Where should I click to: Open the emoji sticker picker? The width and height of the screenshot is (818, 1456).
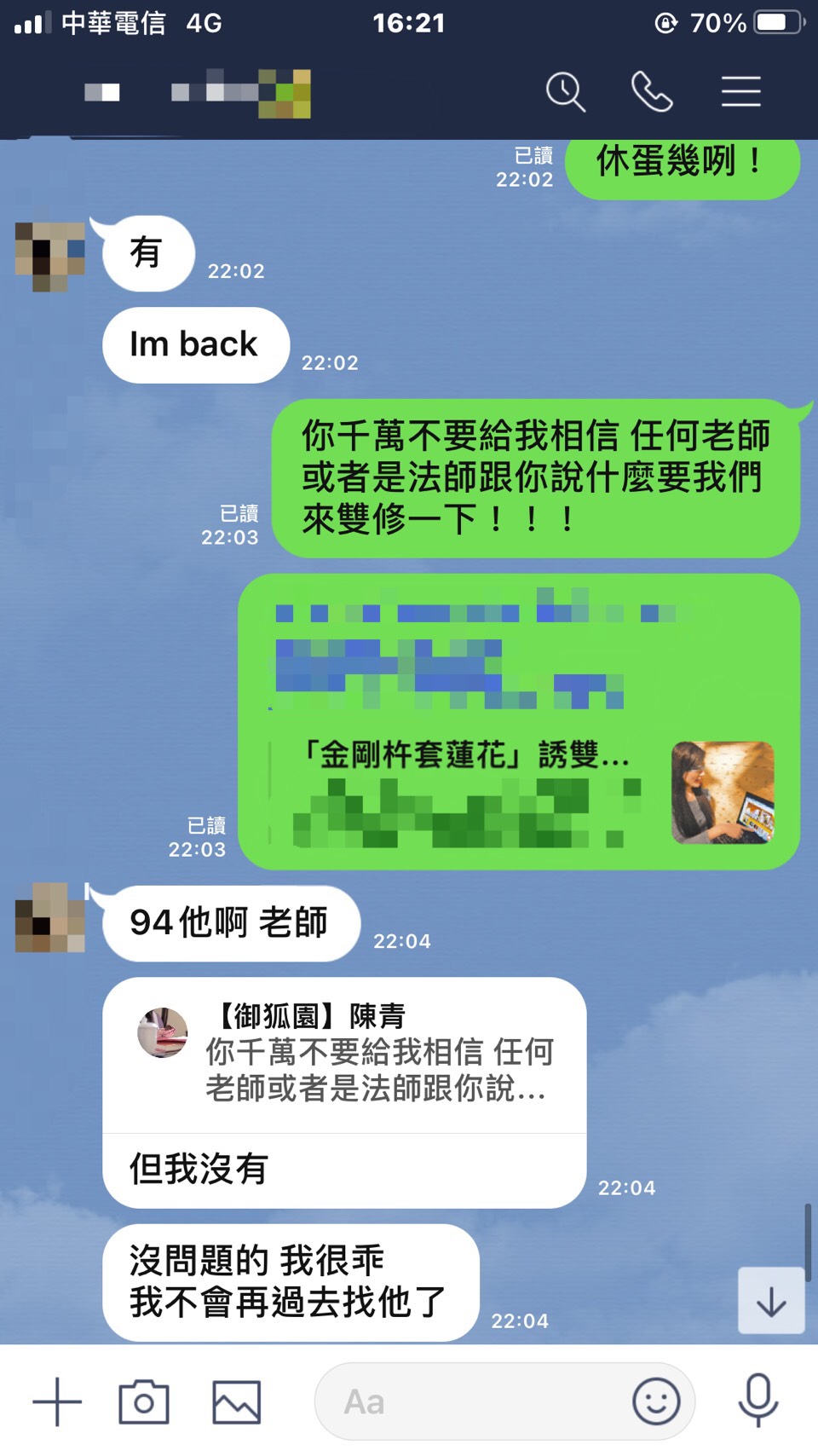click(x=656, y=1401)
